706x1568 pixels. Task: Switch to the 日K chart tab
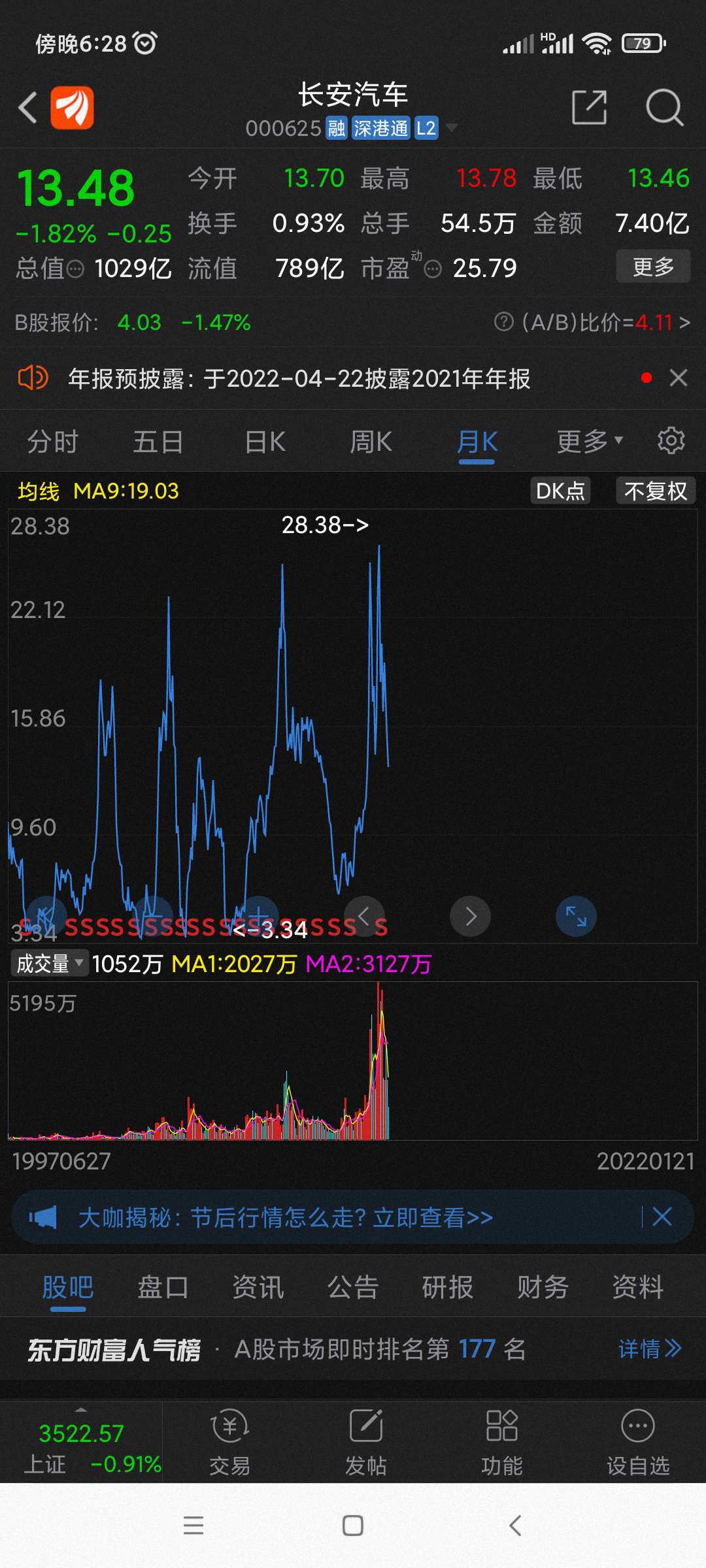pyautogui.click(x=265, y=442)
